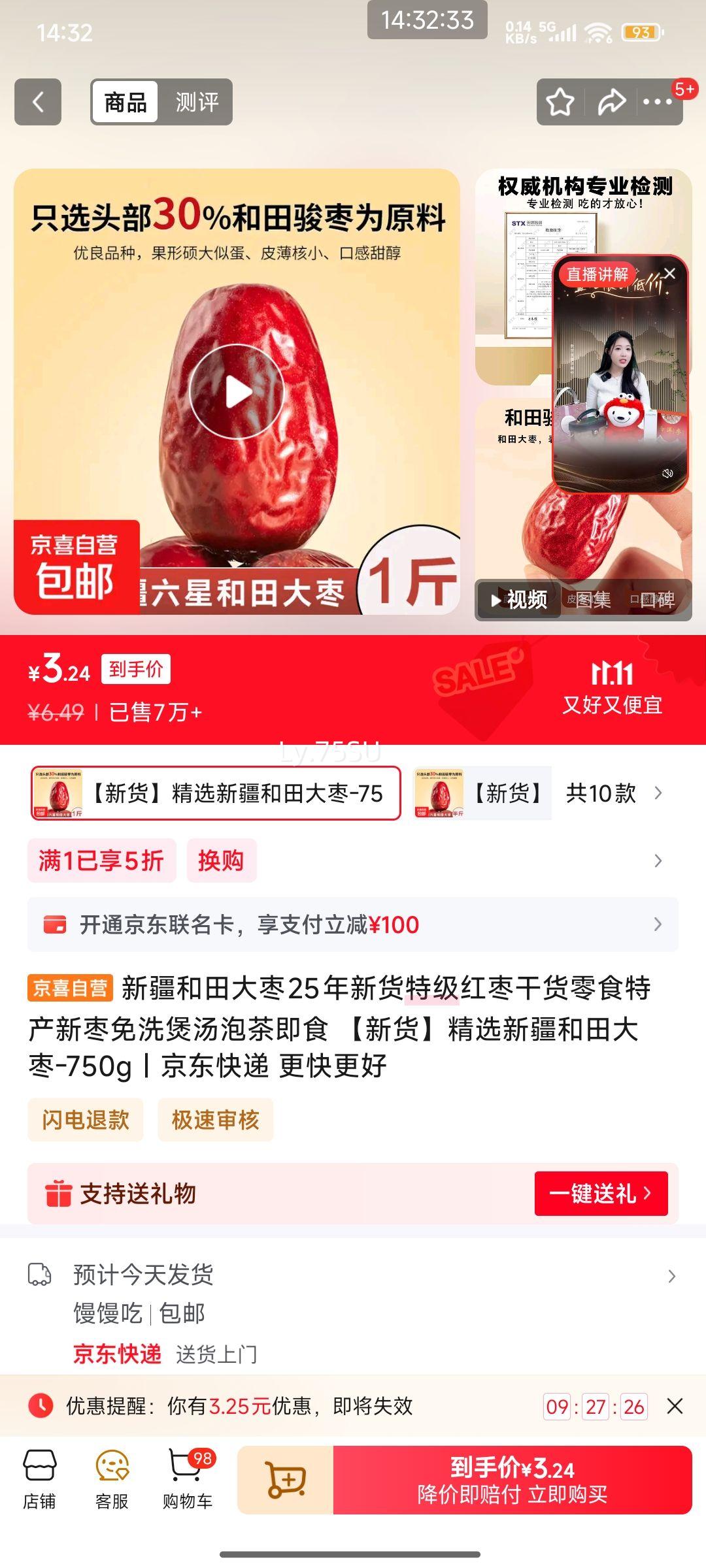The image size is (706, 1568).
Task: Open the 购物车 shopping cart
Action: [188, 1480]
